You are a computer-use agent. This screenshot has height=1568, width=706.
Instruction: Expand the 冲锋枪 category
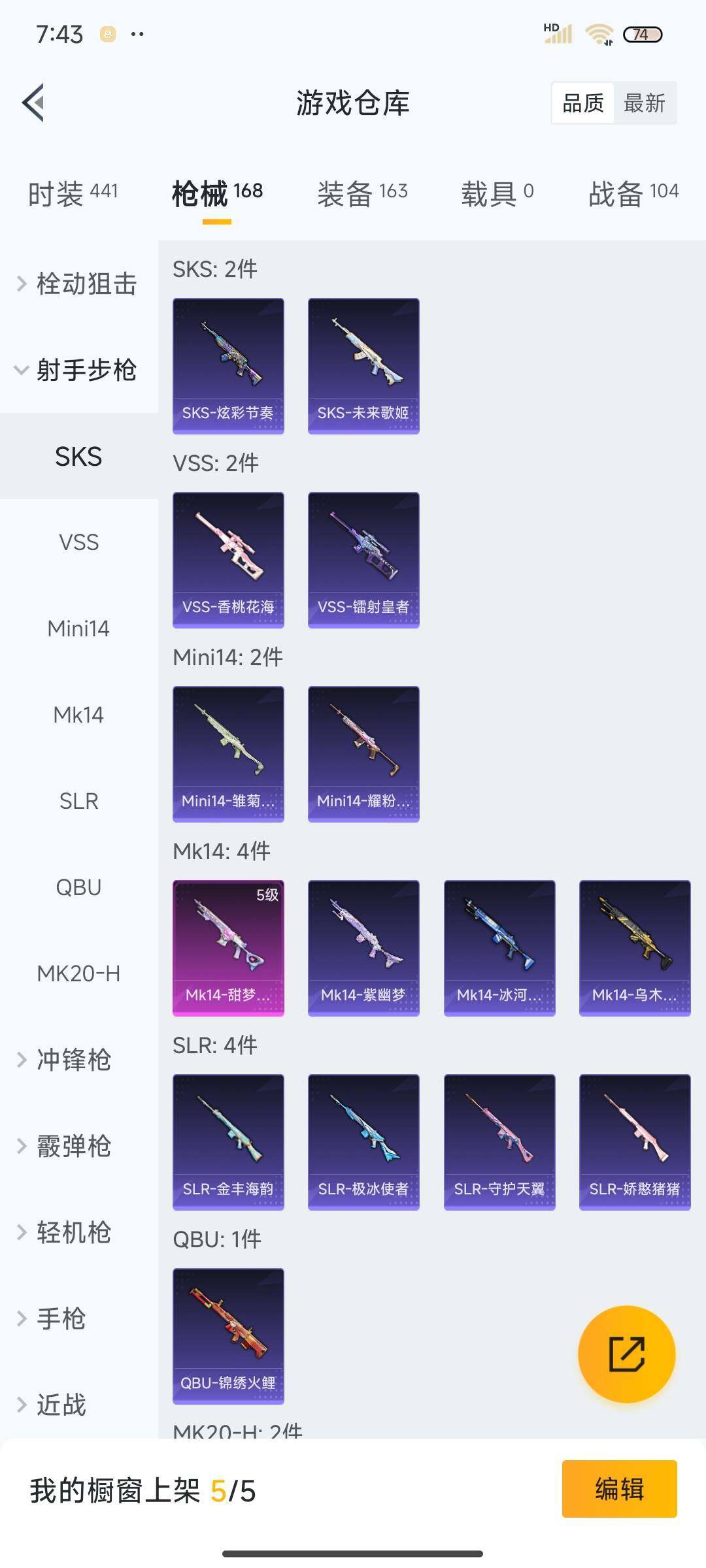[73, 1060]
